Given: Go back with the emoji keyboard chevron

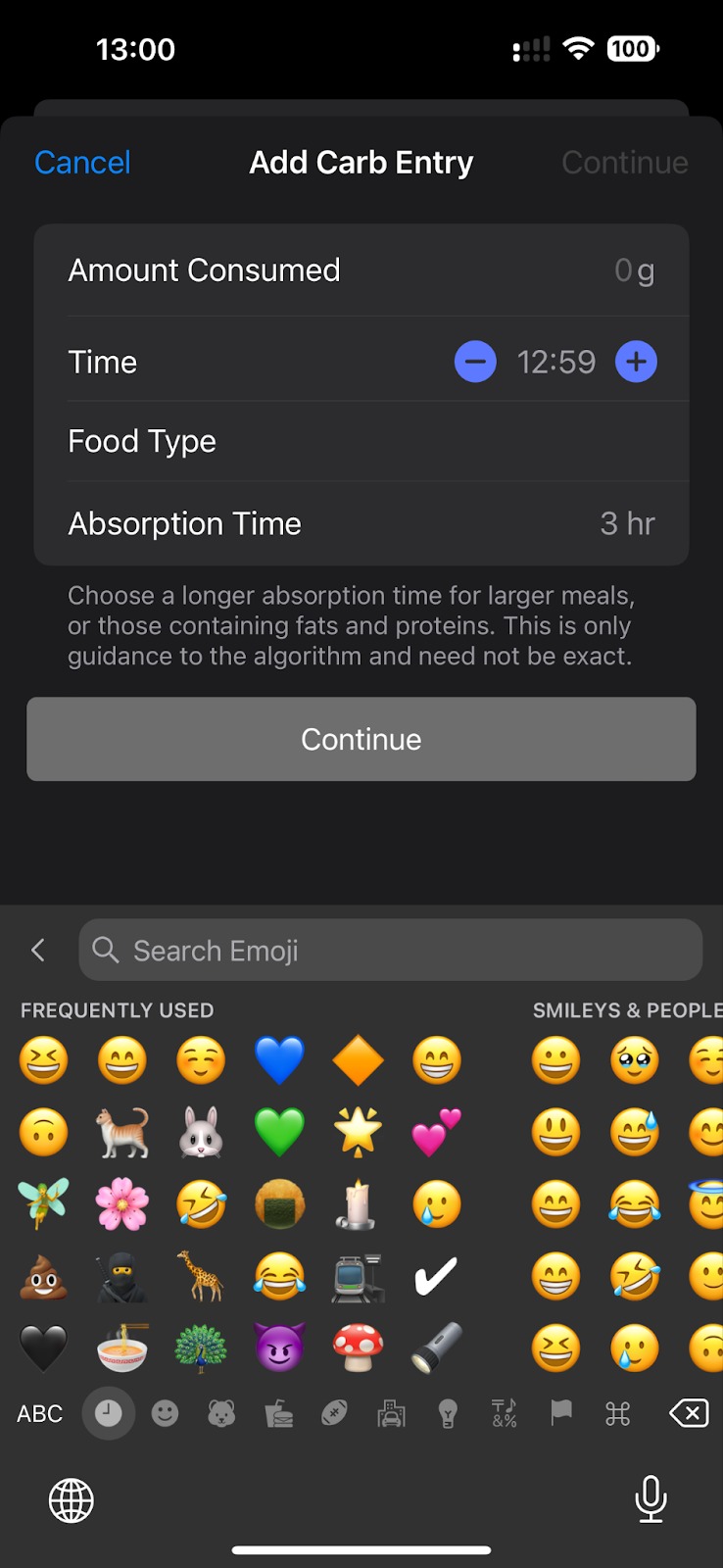Looking at the screenshot, I should coord(38,950).
